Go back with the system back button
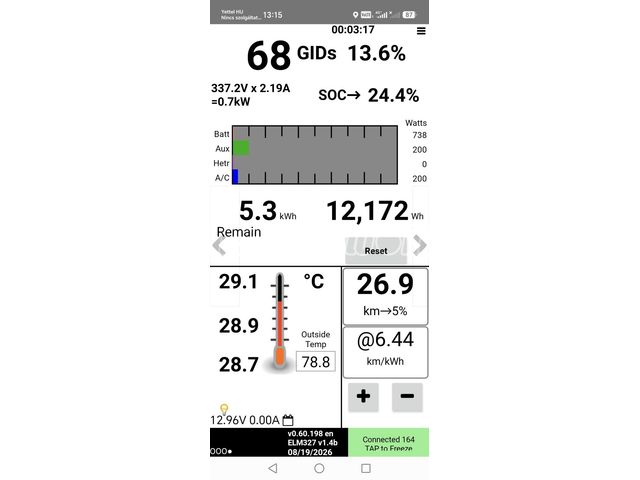Viewport: 640px width, 480px height. coord(273,468)
